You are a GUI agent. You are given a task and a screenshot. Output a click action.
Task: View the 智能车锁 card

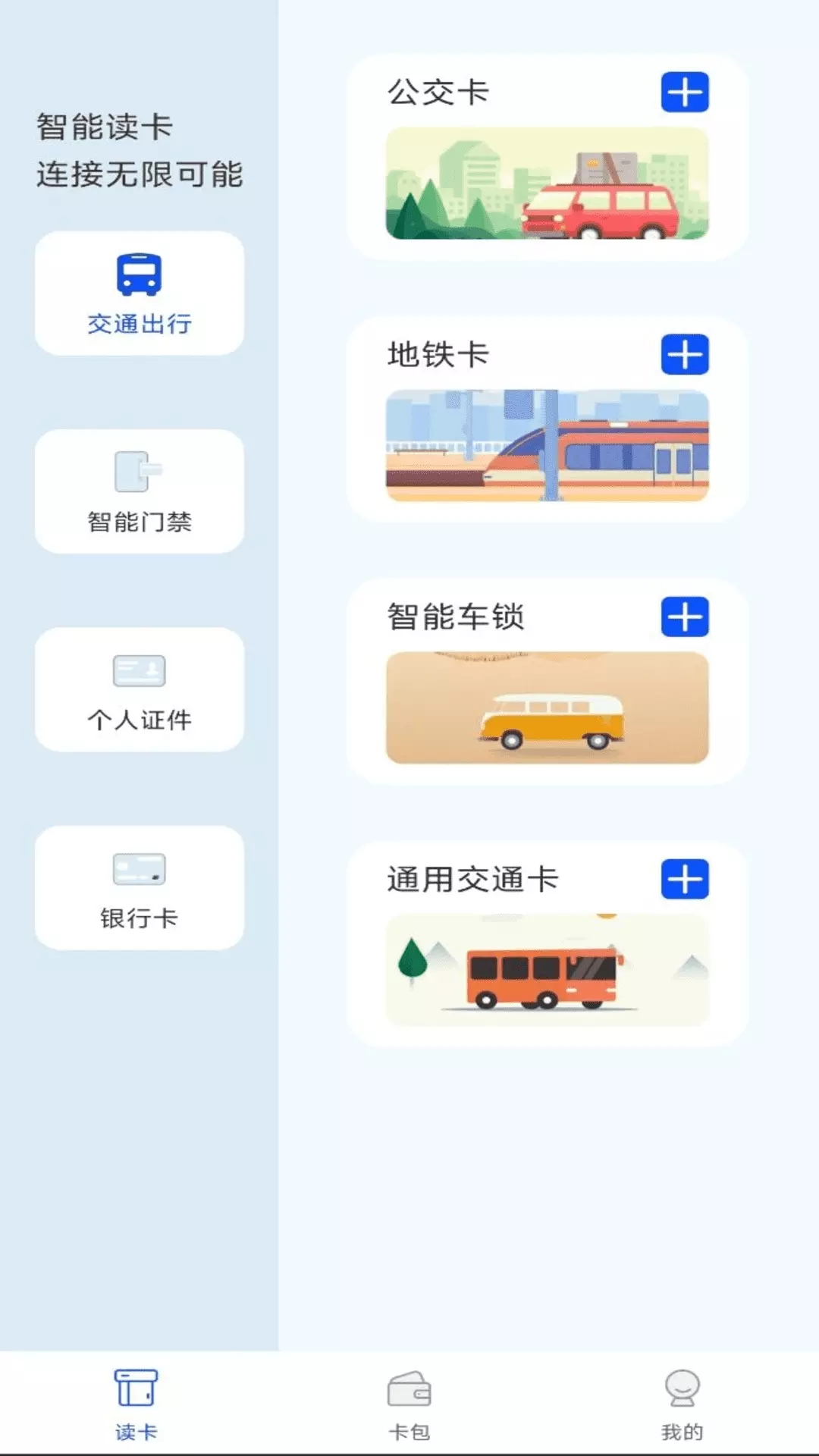(548, 708)
